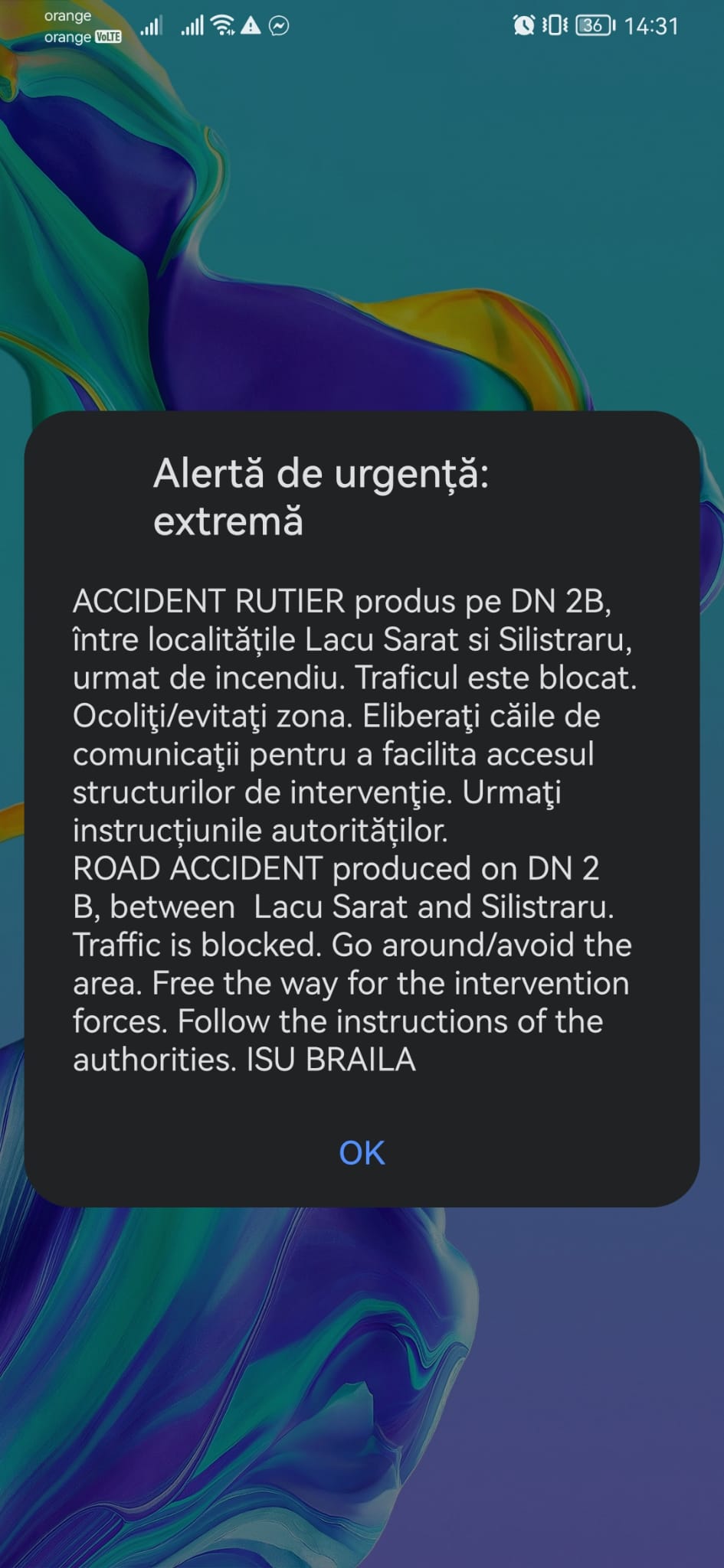Dismiss the emergency alert with OK
724x1568 pixels.
pyautogui.click(x=362, y=1152)
